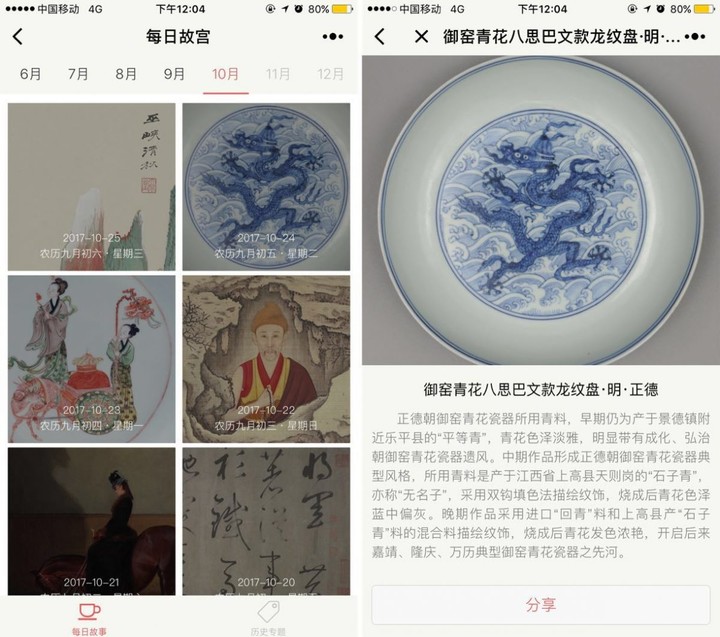Select the 6月 month tab

pyautogui.click(x=30, y=74)
